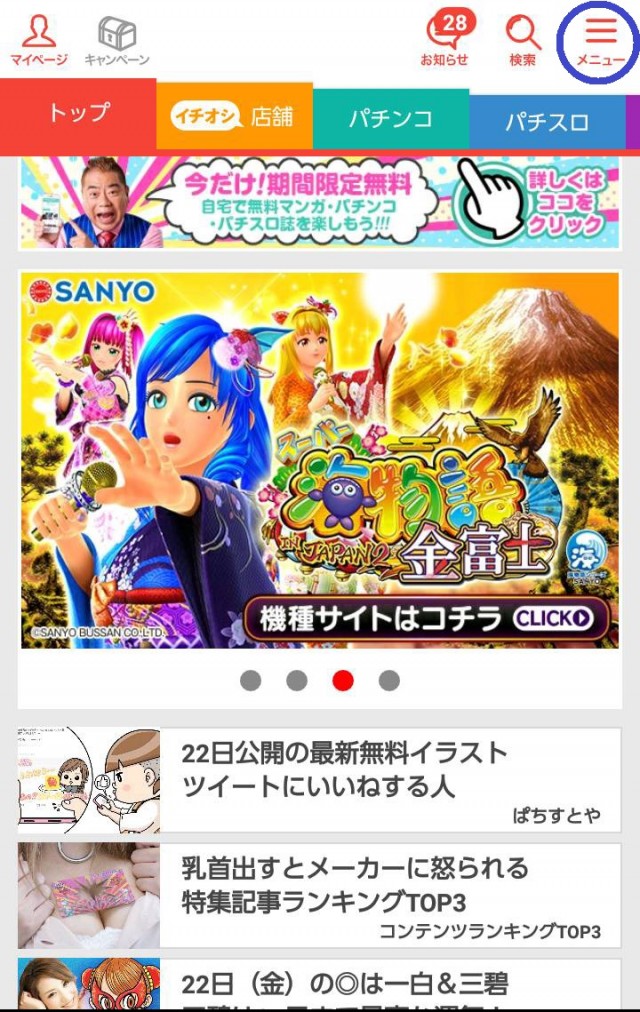Tap the 検索 search icon

coord(523,41)
